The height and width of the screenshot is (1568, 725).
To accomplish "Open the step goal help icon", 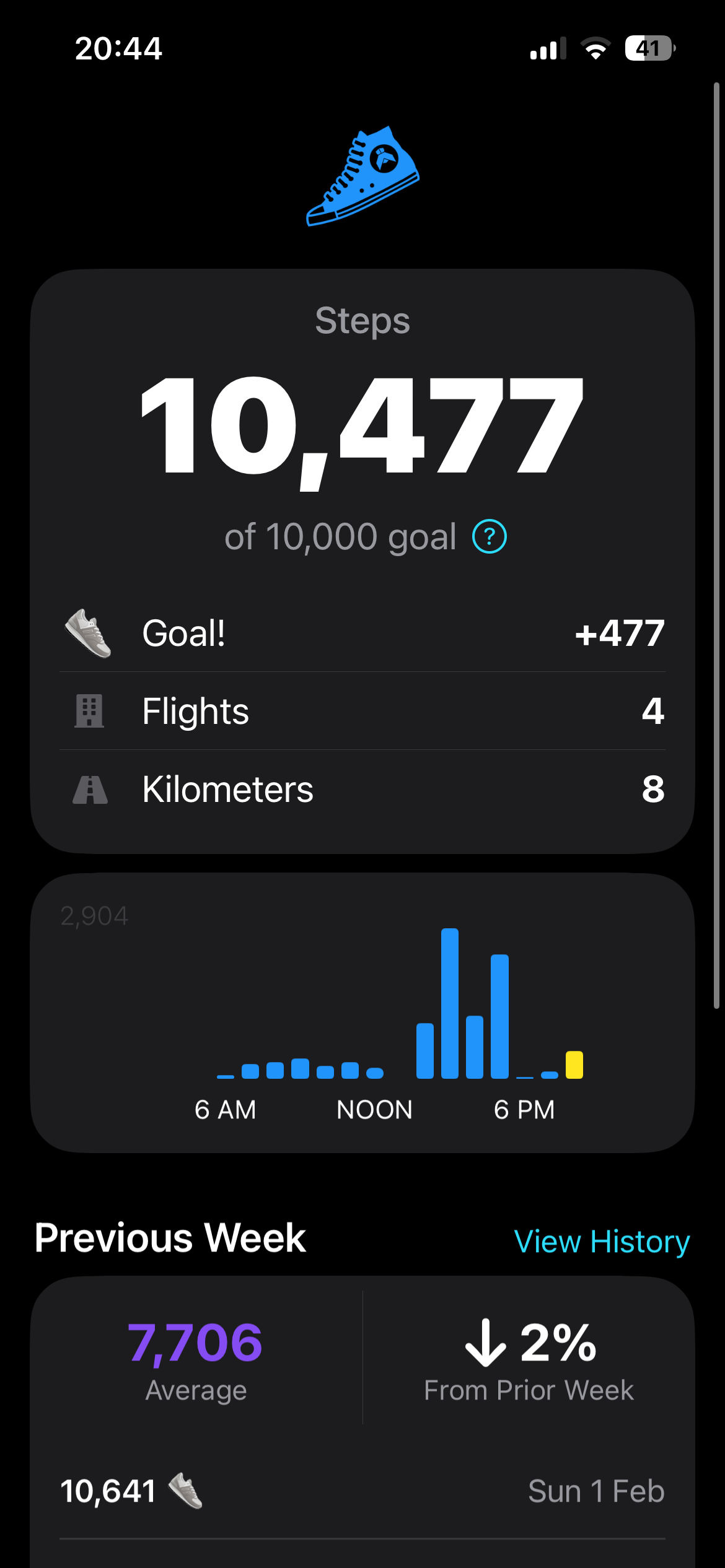I will pos(490,536).
